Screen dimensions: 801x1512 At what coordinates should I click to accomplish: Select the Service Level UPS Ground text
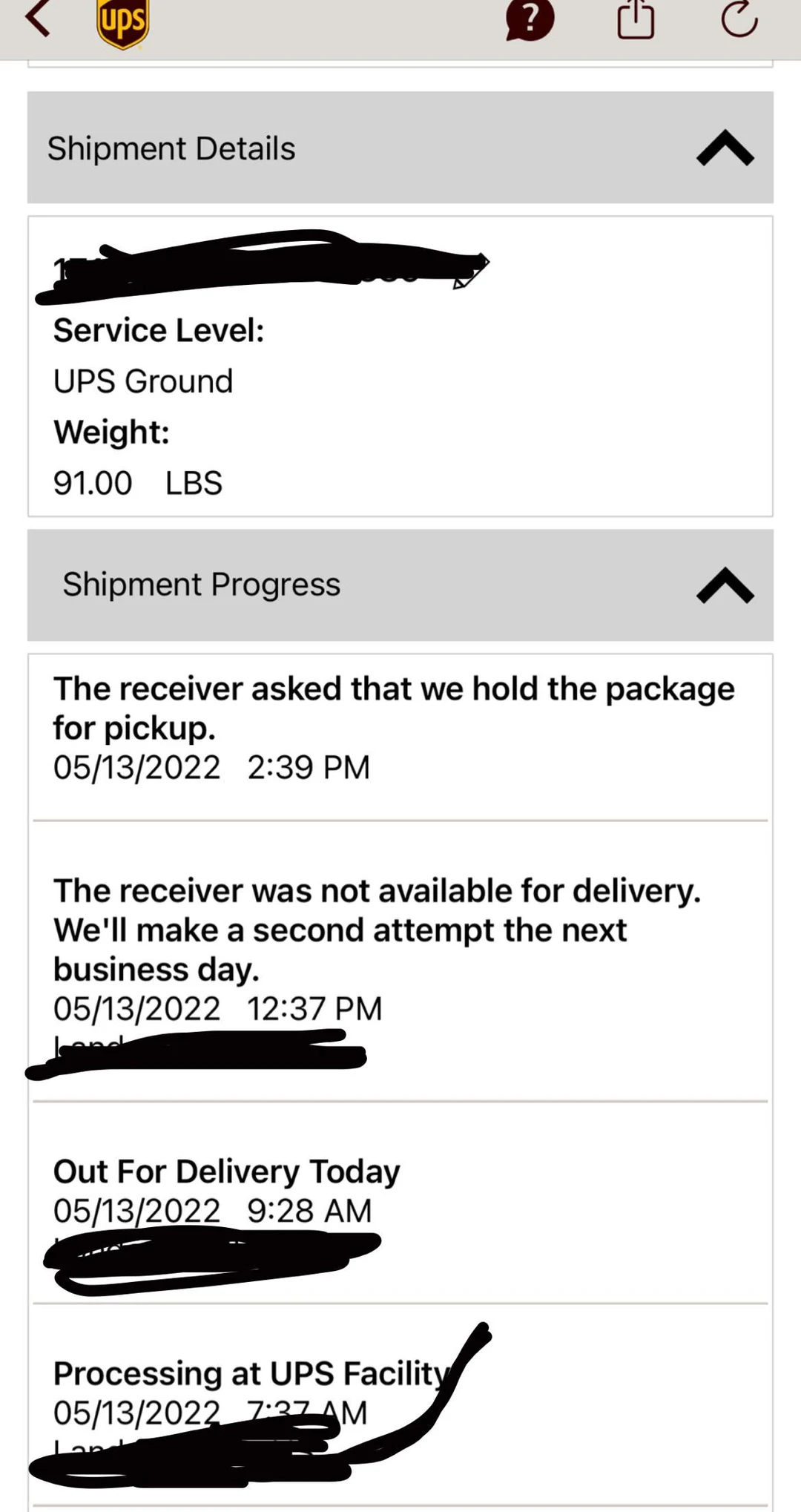pos(142,381)
